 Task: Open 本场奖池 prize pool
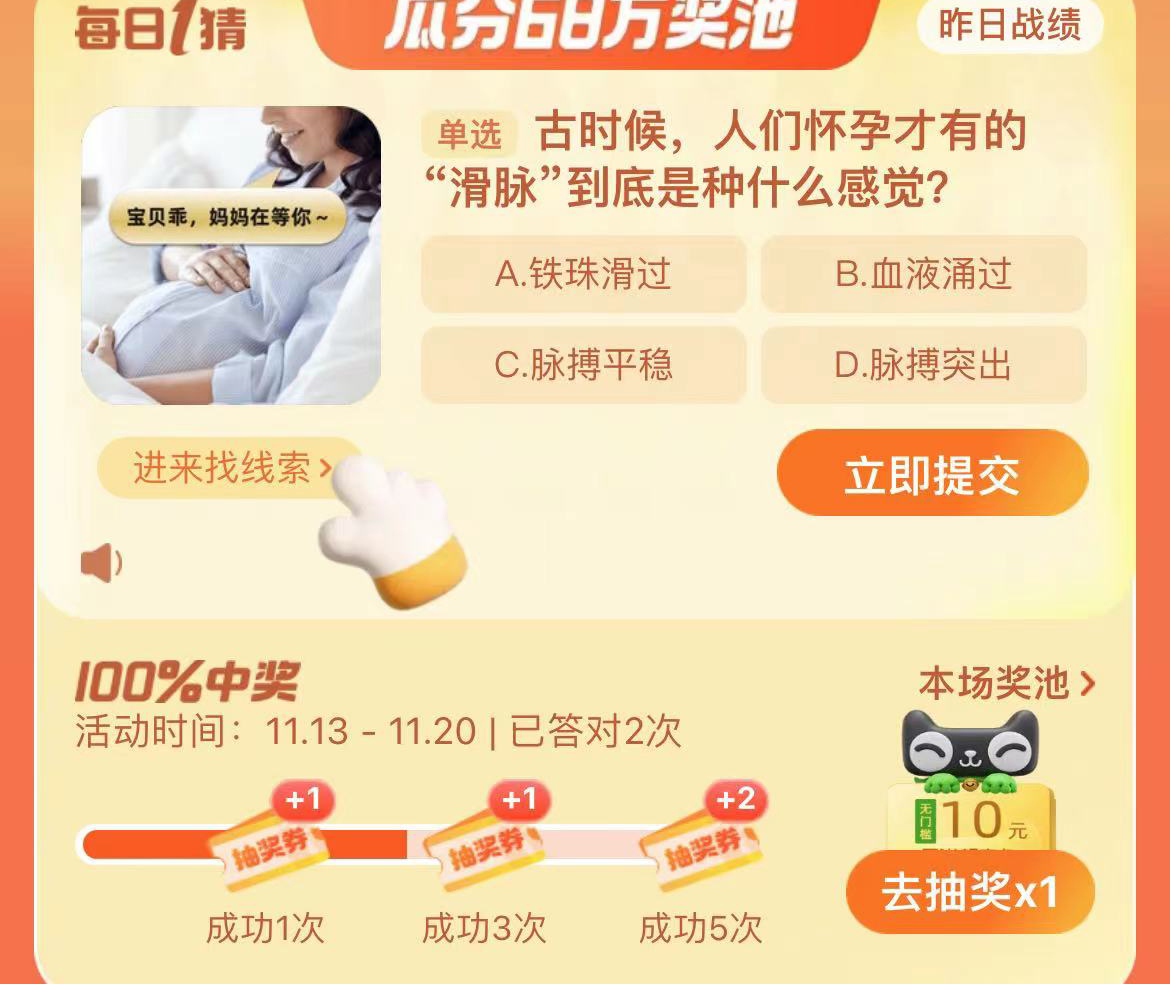click(x=1006, y=684)
